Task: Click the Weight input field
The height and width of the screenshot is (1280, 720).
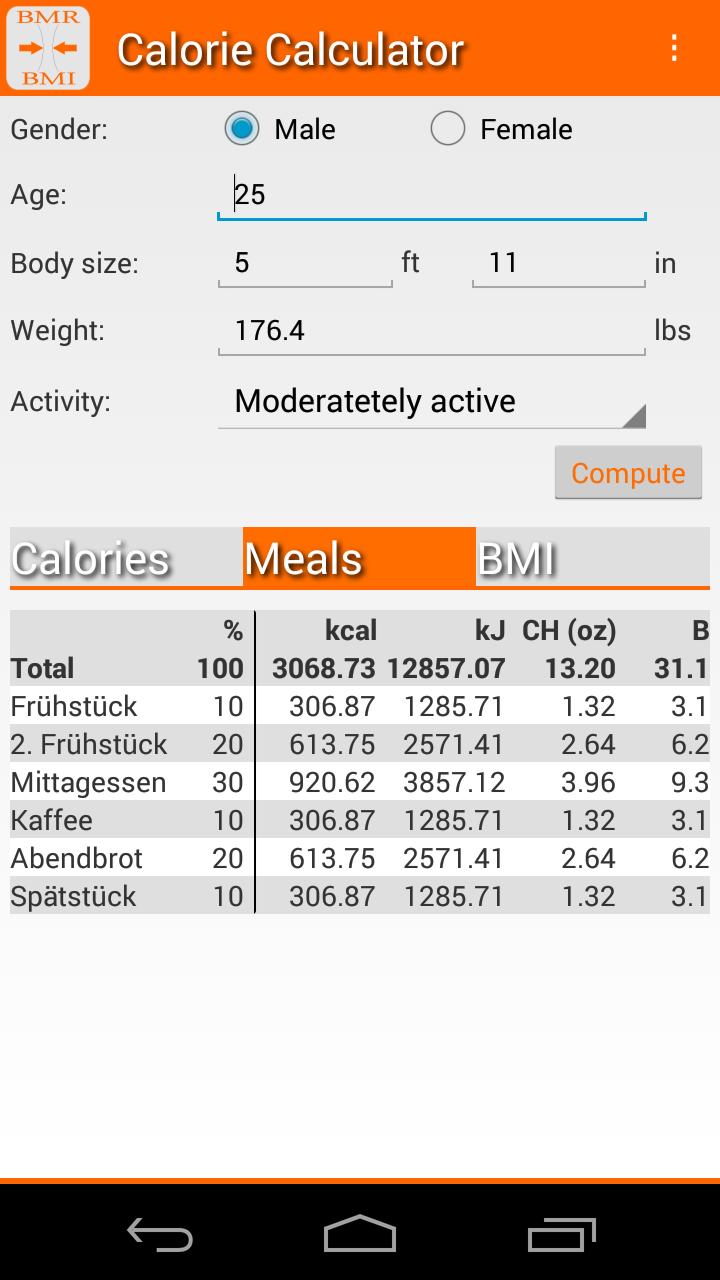Action: (x=430, y=330)
